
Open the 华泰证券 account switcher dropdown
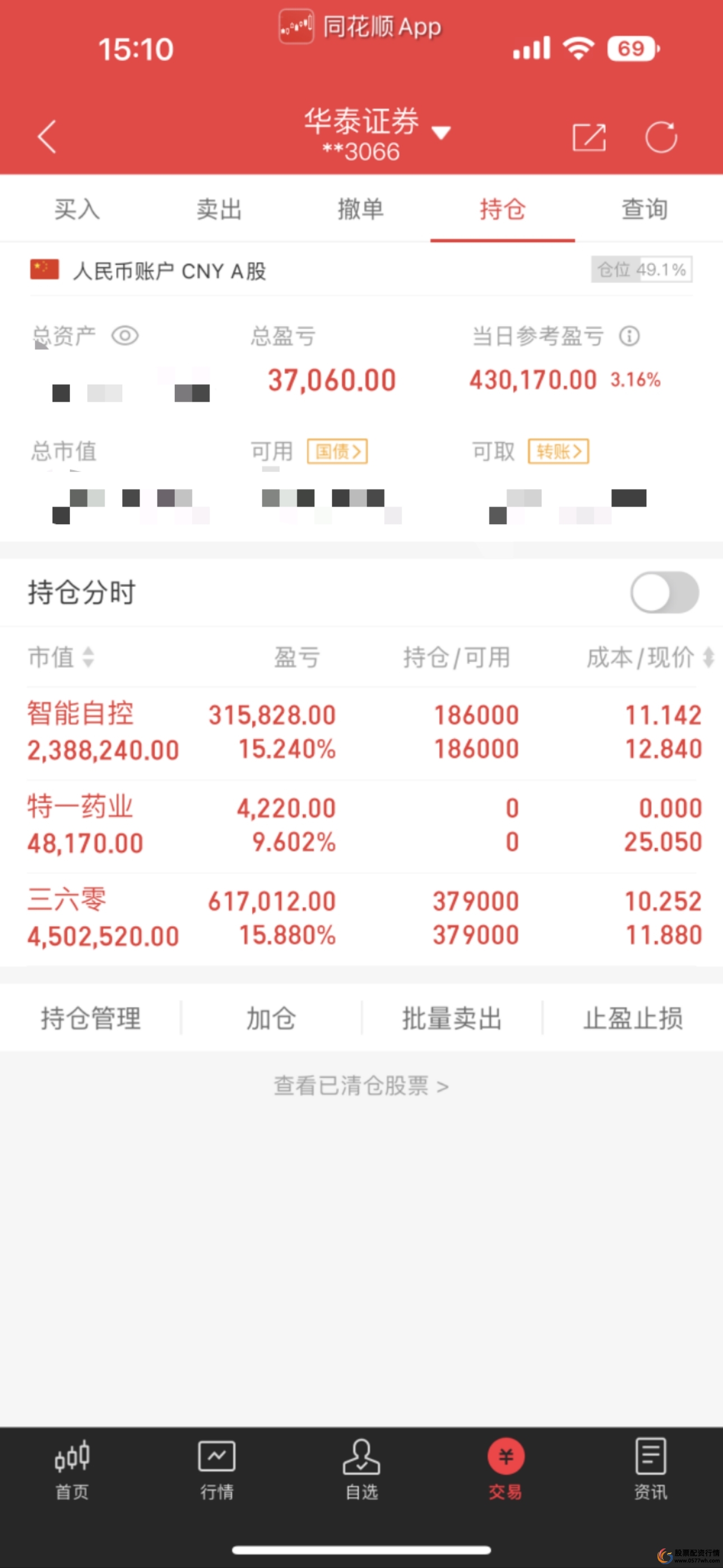click(x=442, y=132)
